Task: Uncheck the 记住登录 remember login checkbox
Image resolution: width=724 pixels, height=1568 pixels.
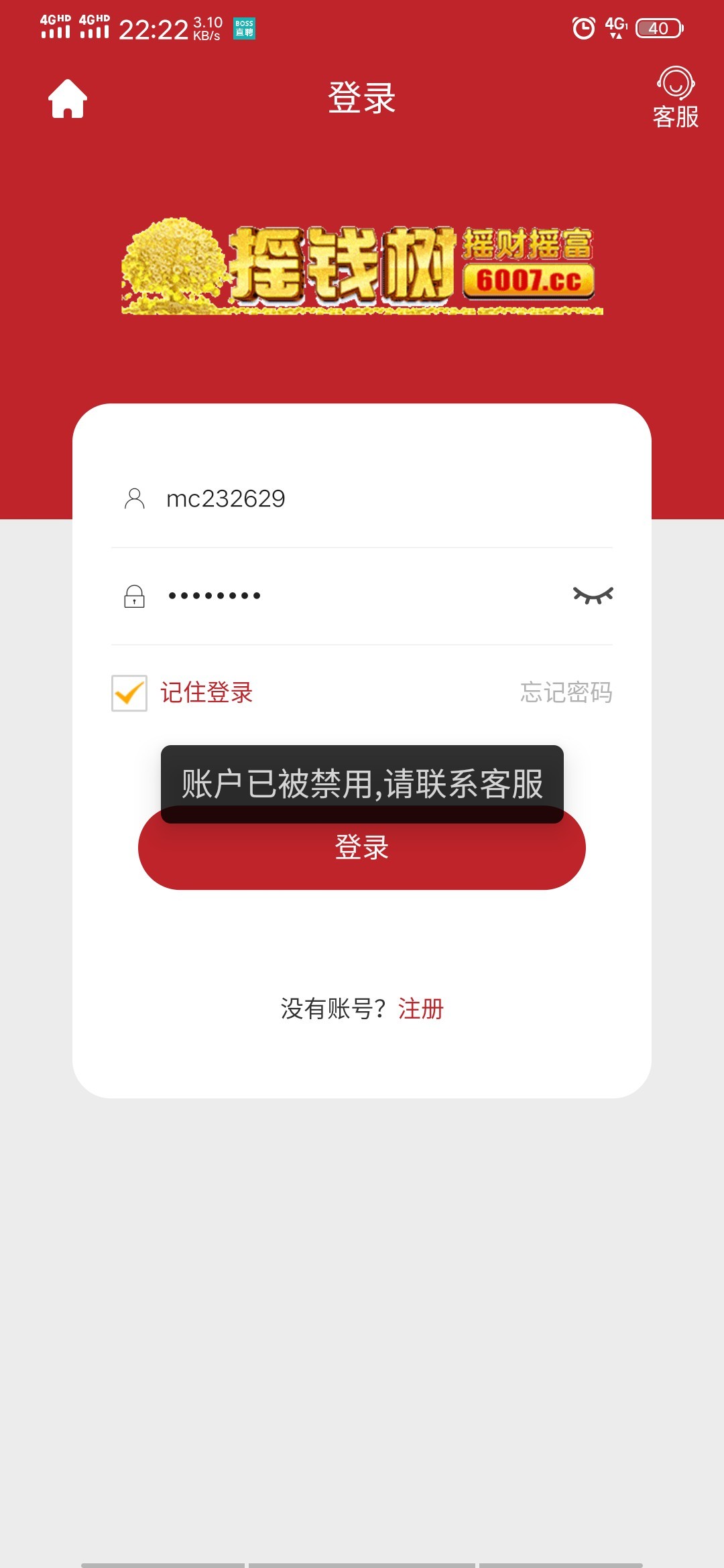Action: pos(129,694)
